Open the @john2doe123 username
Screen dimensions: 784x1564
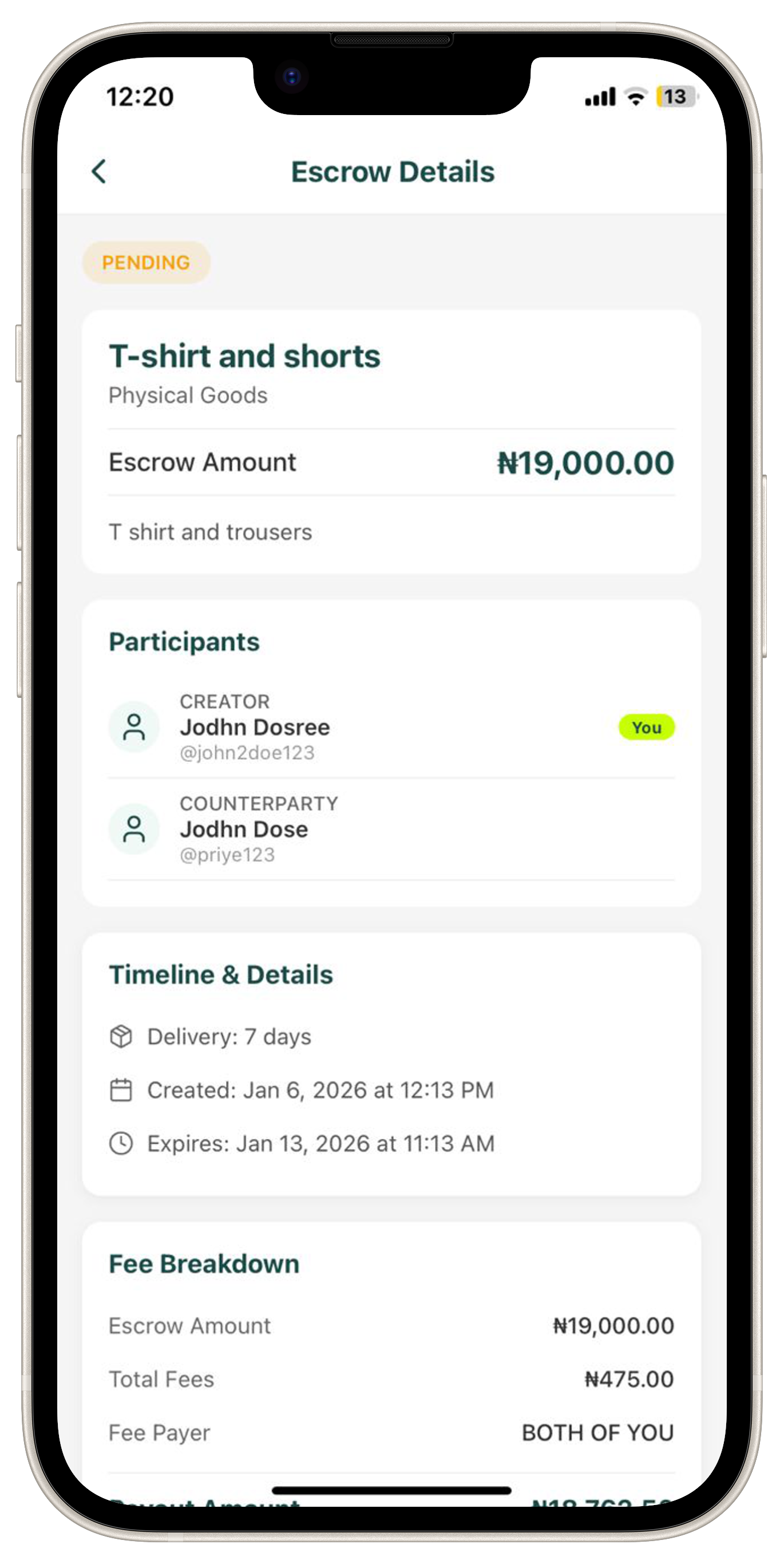click(248, 753)
